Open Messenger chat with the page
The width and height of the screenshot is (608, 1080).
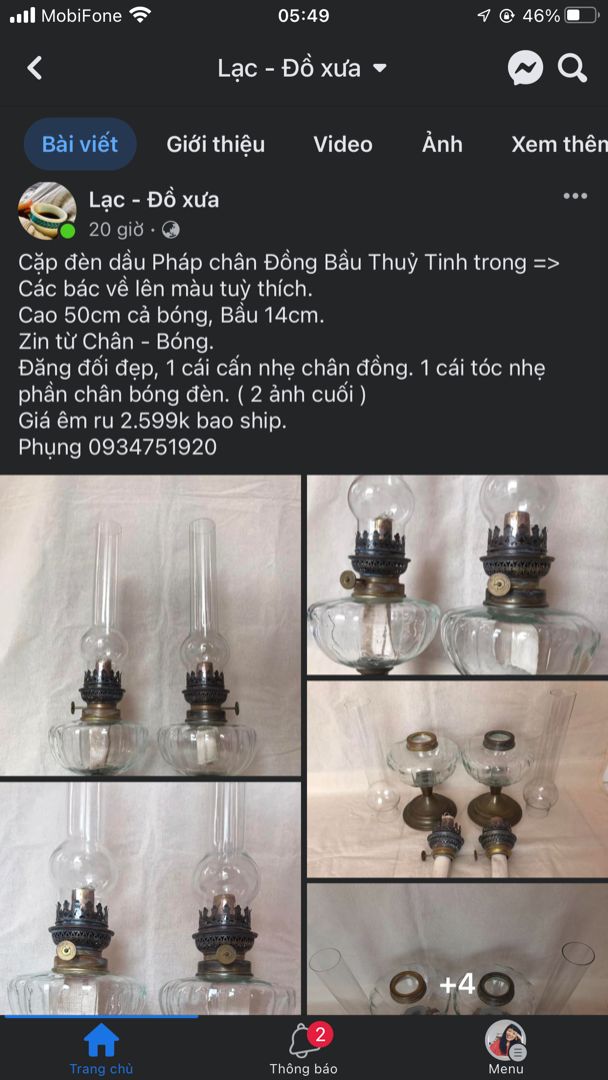coord(525,68)
